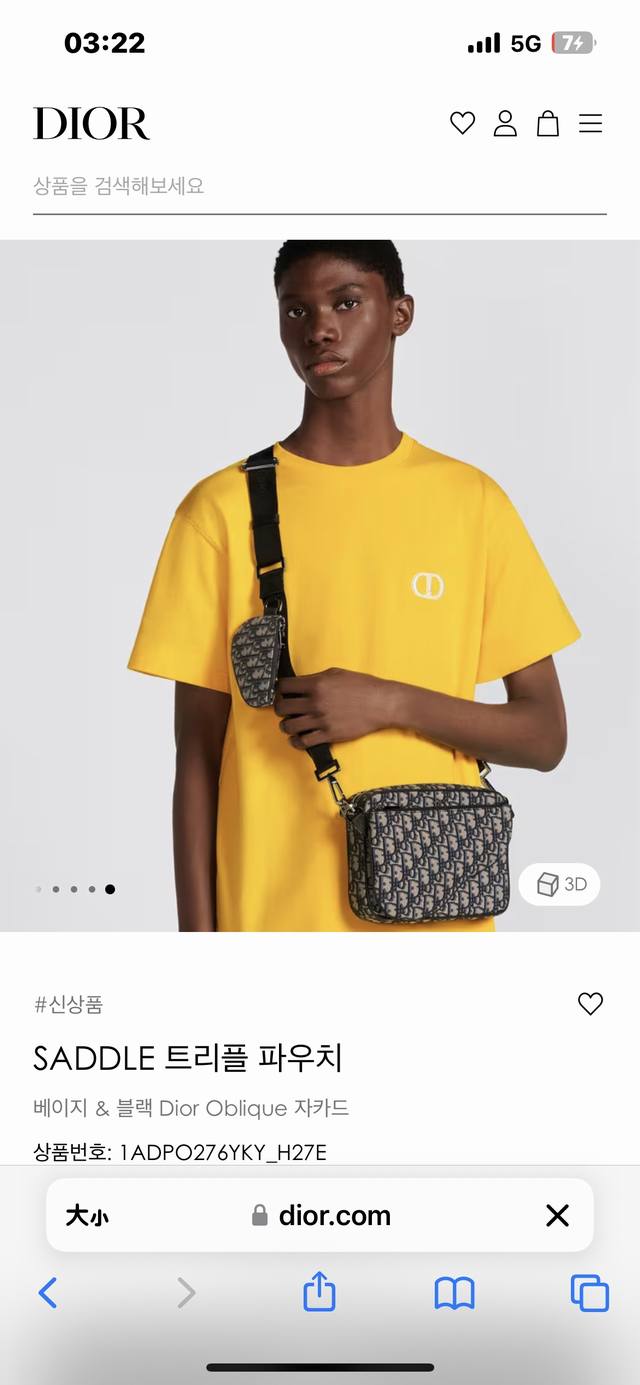The height and width of the screenshot is (1385, 640).
Task: Open the hamburger menu
Action: point(591,123)
